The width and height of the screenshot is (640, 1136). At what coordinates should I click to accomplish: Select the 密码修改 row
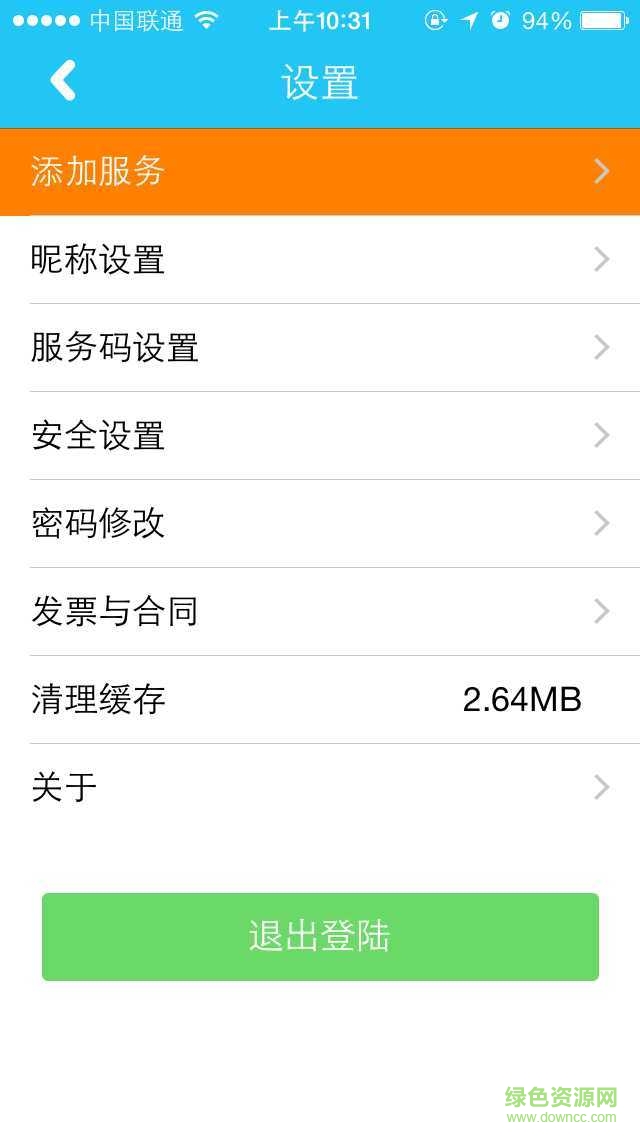click(320, 524)
